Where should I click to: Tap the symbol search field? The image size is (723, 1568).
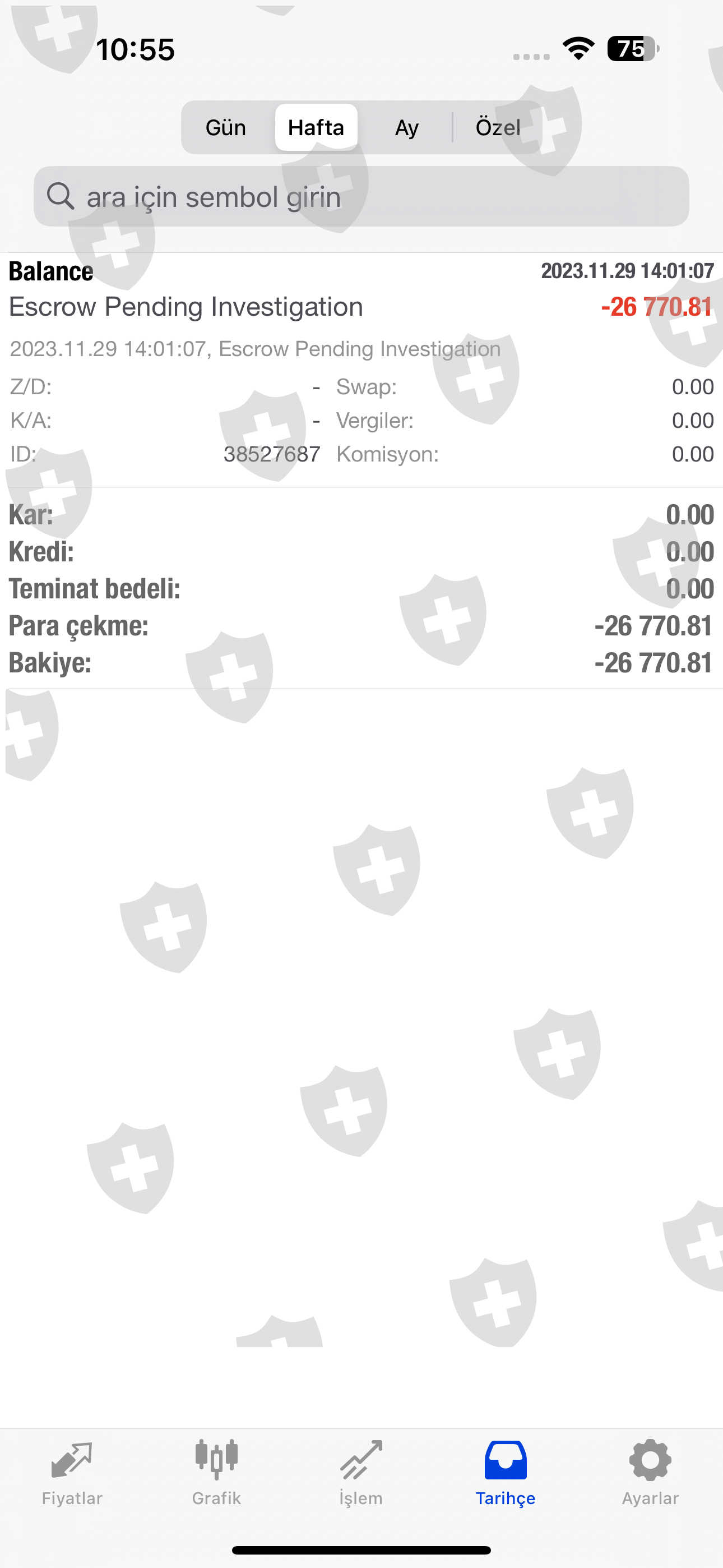tap(361, 197)
